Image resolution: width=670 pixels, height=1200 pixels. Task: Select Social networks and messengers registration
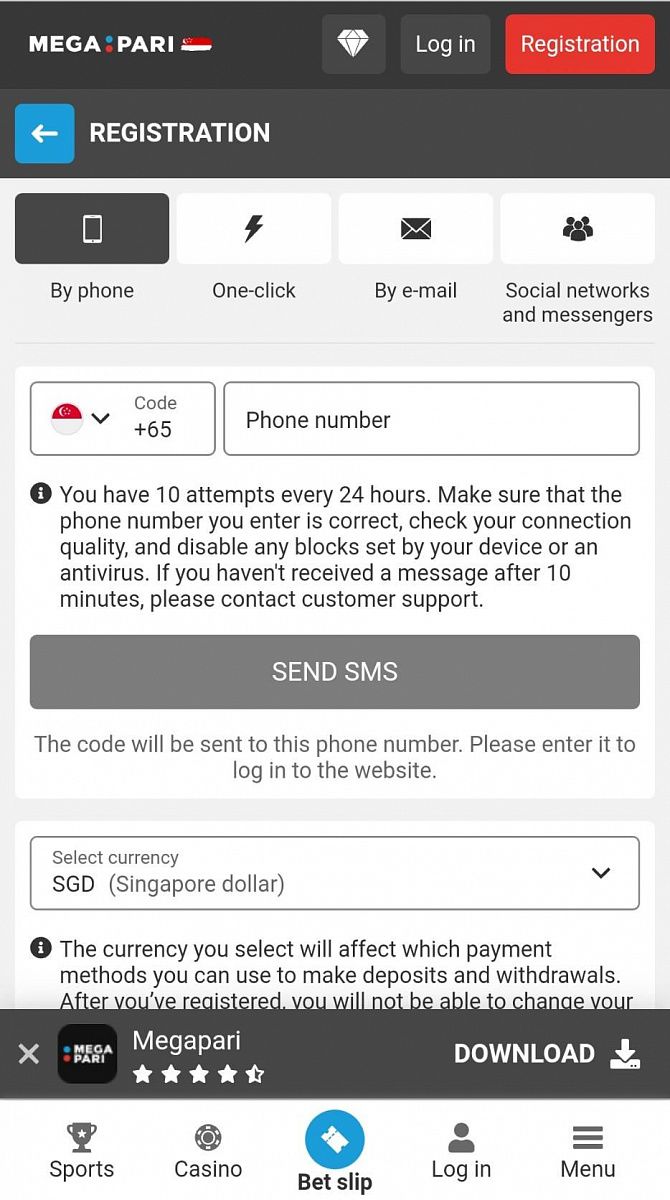tap(577, 229)
